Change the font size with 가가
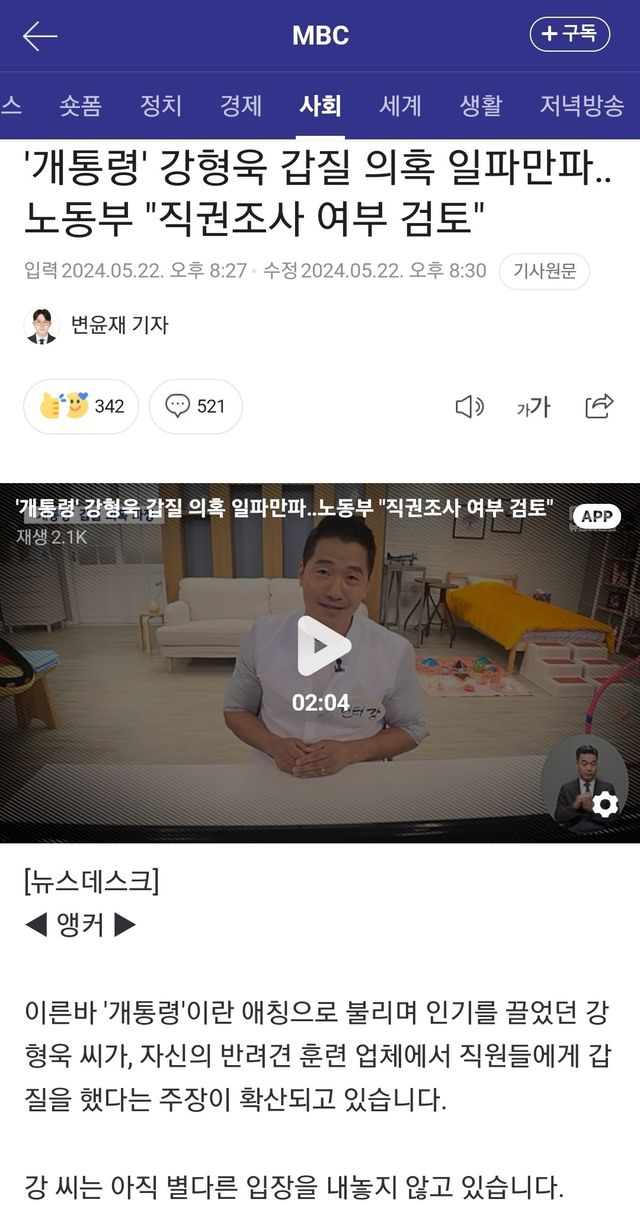The height and width of the screenshot is (1205, 640). 534,406
